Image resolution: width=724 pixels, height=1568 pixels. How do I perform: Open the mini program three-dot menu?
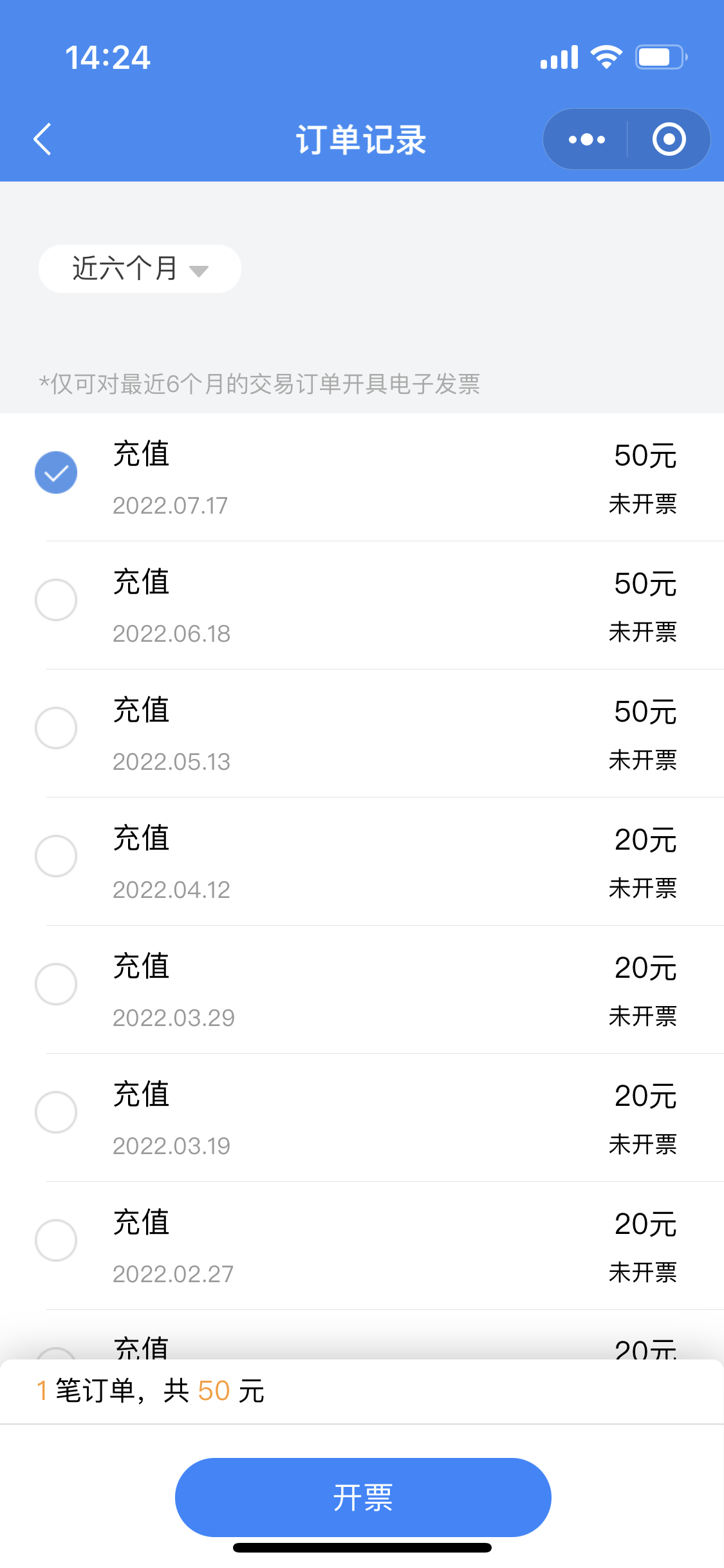586,139
